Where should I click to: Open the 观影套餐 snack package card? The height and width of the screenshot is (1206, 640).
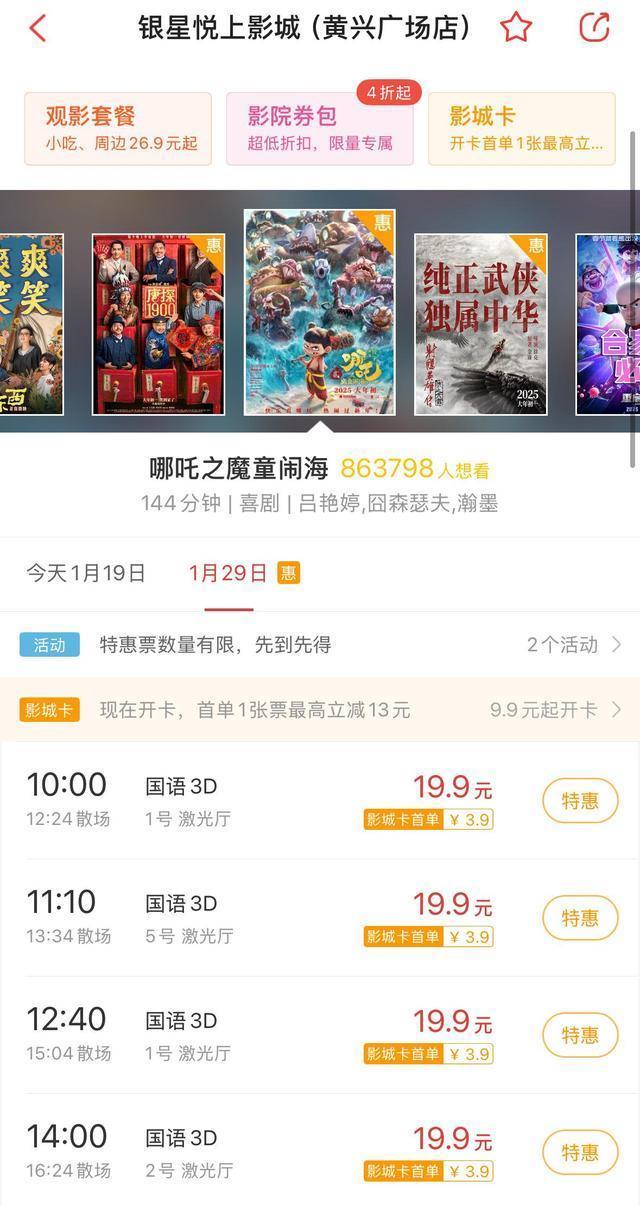pos(118,129)
